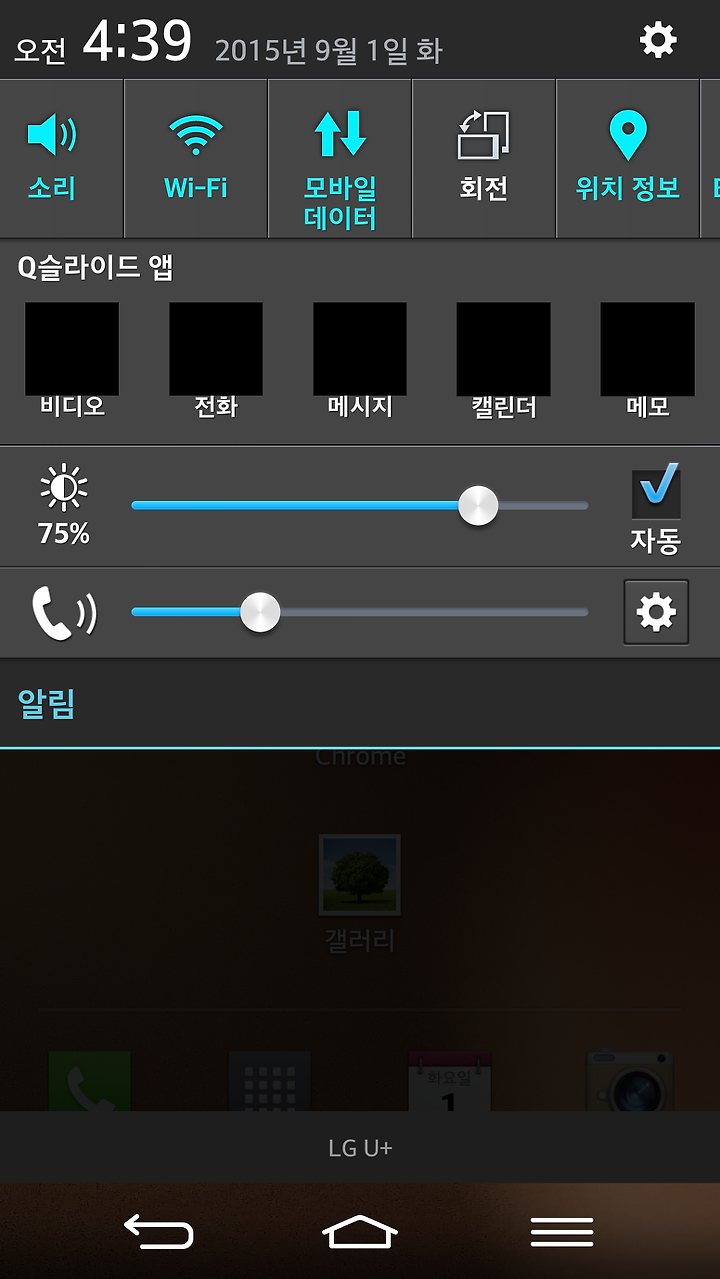720x1279 pixels.
Task: Launch the 캘린더 QSlide app
Action: click(504, 360)
